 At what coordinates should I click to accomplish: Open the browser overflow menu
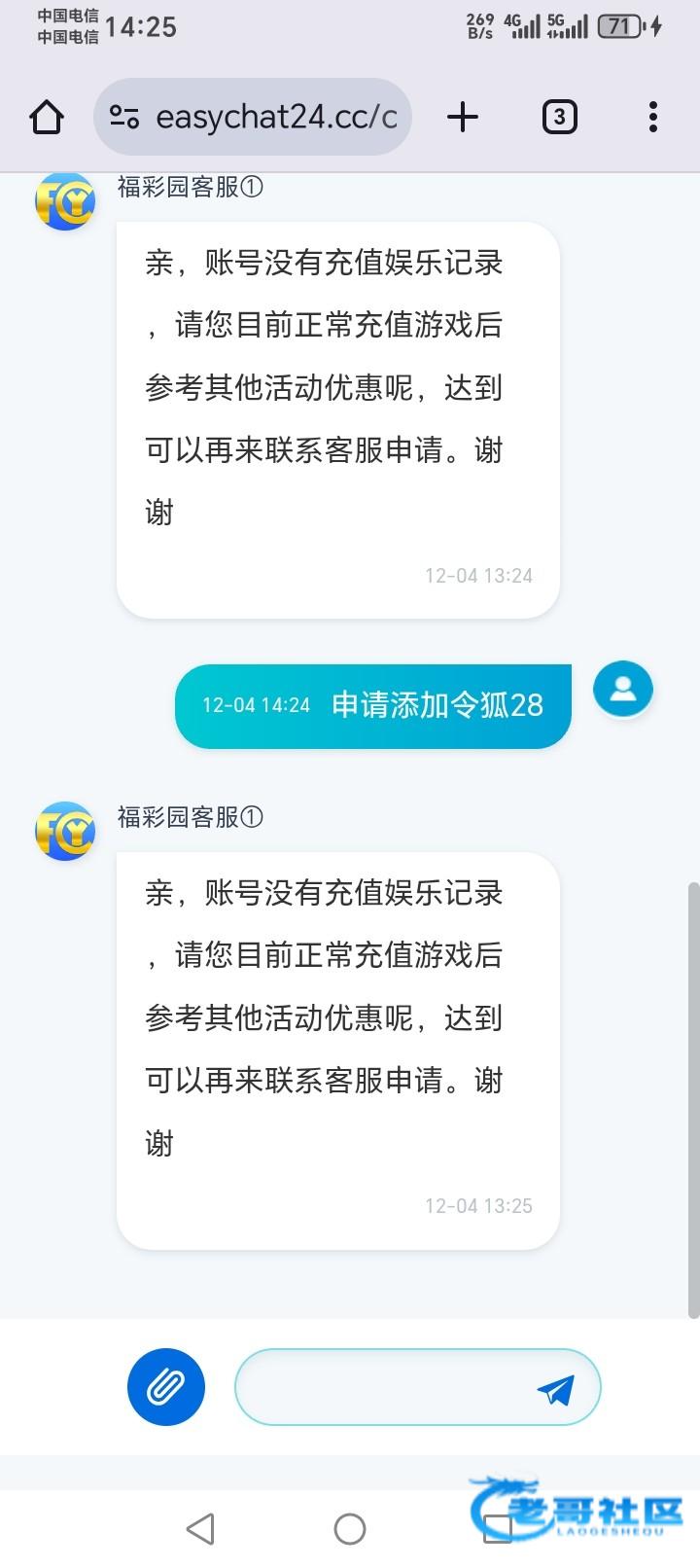click(652, 118)
